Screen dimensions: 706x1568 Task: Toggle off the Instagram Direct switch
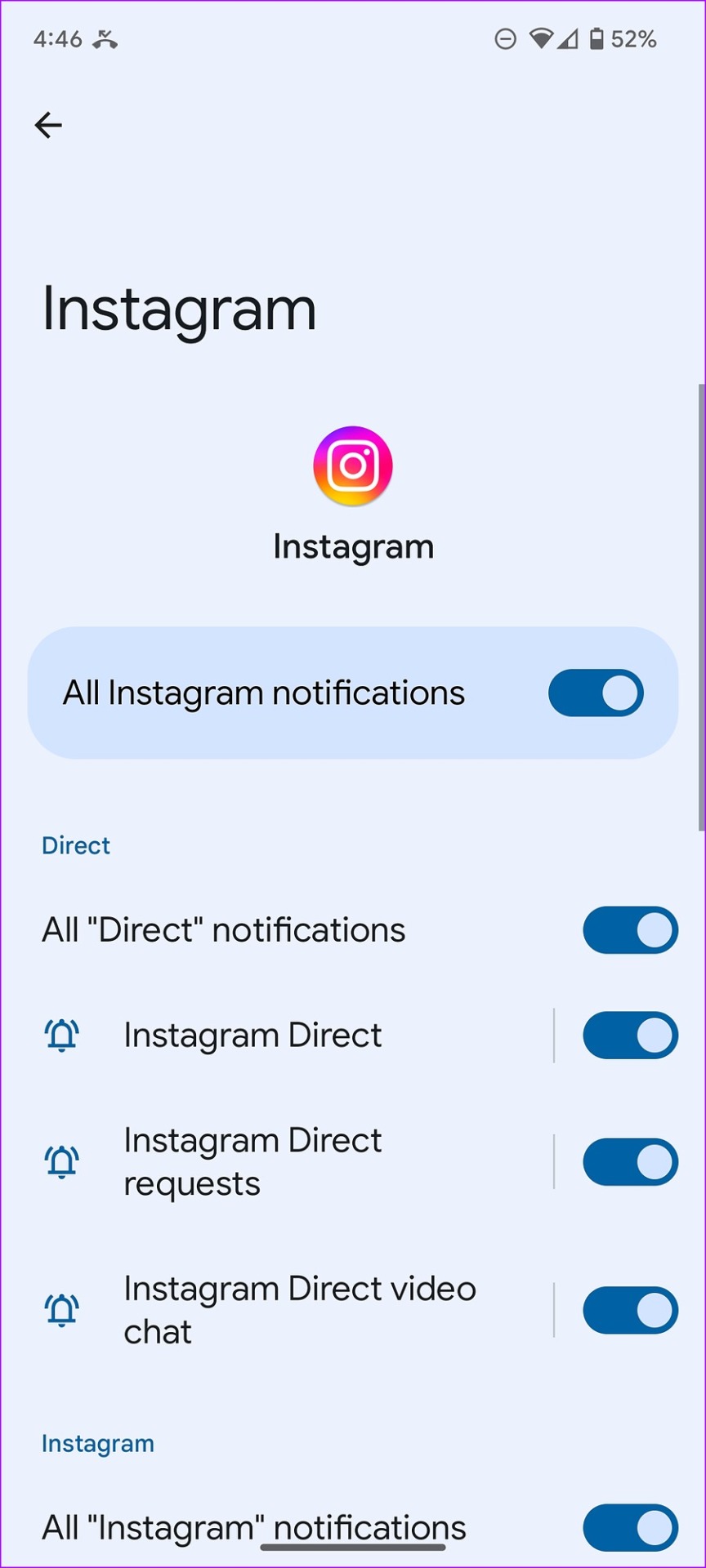(630, 1036)
